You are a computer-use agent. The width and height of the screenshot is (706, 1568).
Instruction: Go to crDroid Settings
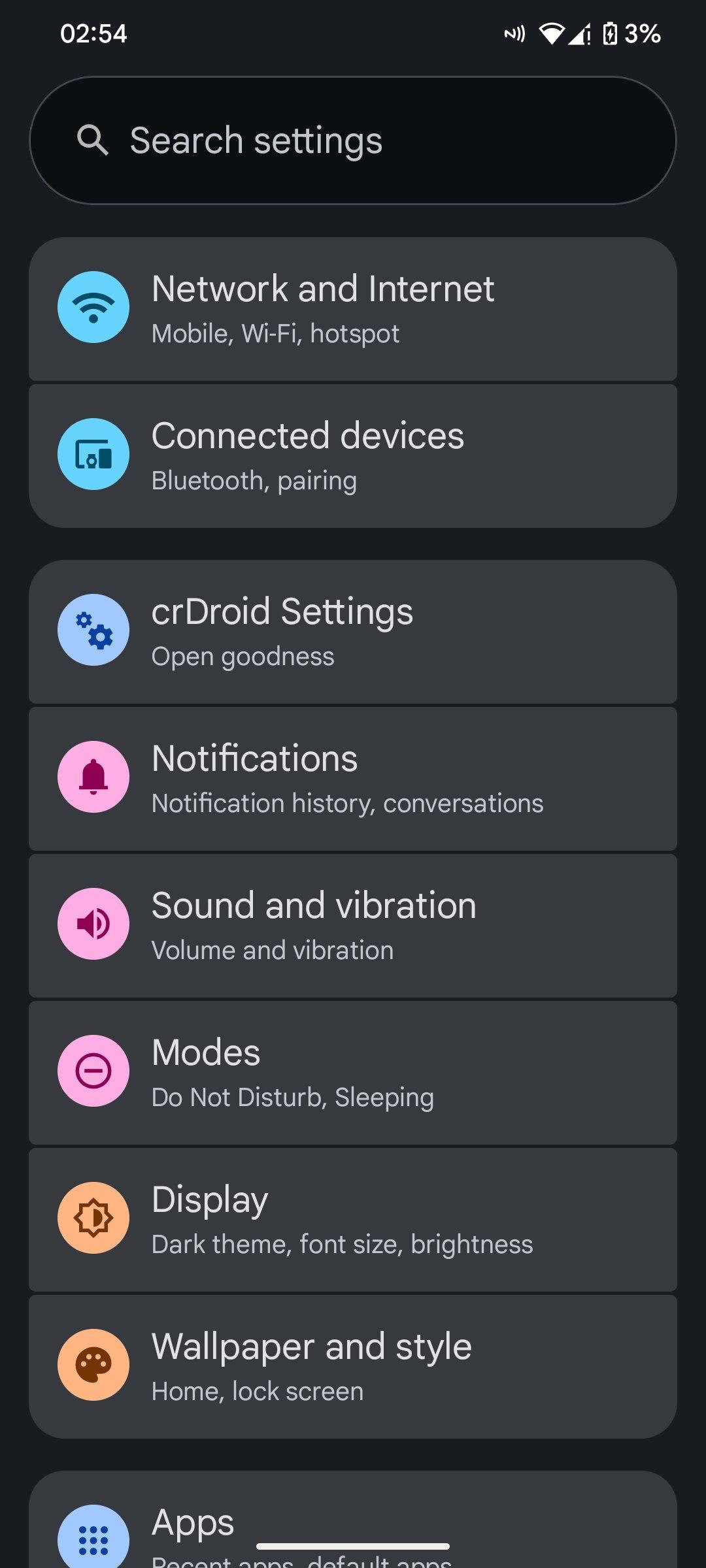click(x=353, y=632)
